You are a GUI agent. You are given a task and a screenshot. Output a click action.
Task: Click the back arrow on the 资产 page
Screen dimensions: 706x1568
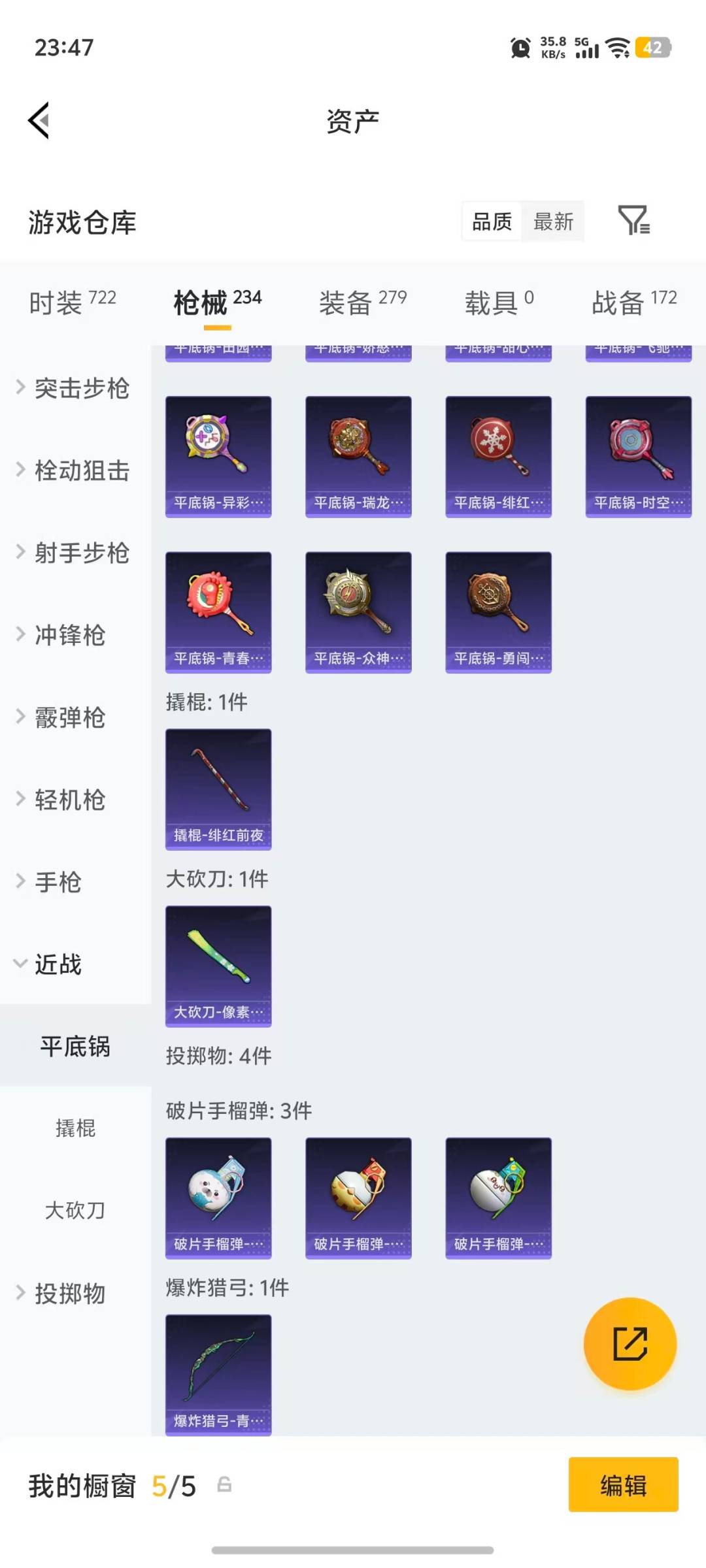pyautogui.click(x=39, y=121)
